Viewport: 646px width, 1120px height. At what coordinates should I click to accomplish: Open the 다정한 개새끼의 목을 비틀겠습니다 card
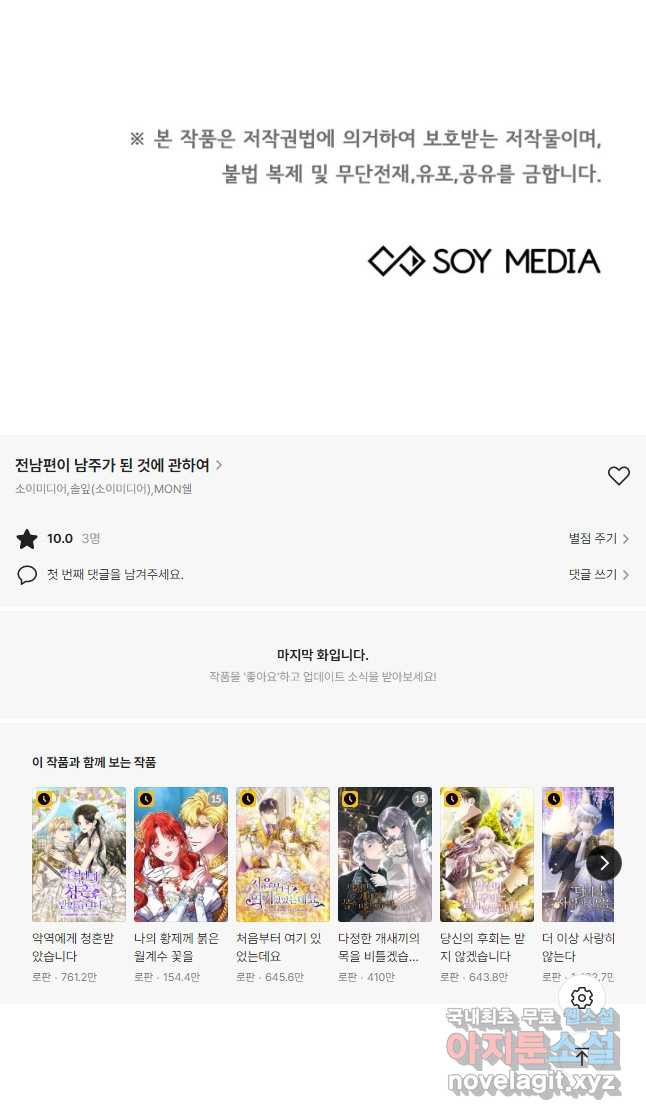tap(385, 855)
